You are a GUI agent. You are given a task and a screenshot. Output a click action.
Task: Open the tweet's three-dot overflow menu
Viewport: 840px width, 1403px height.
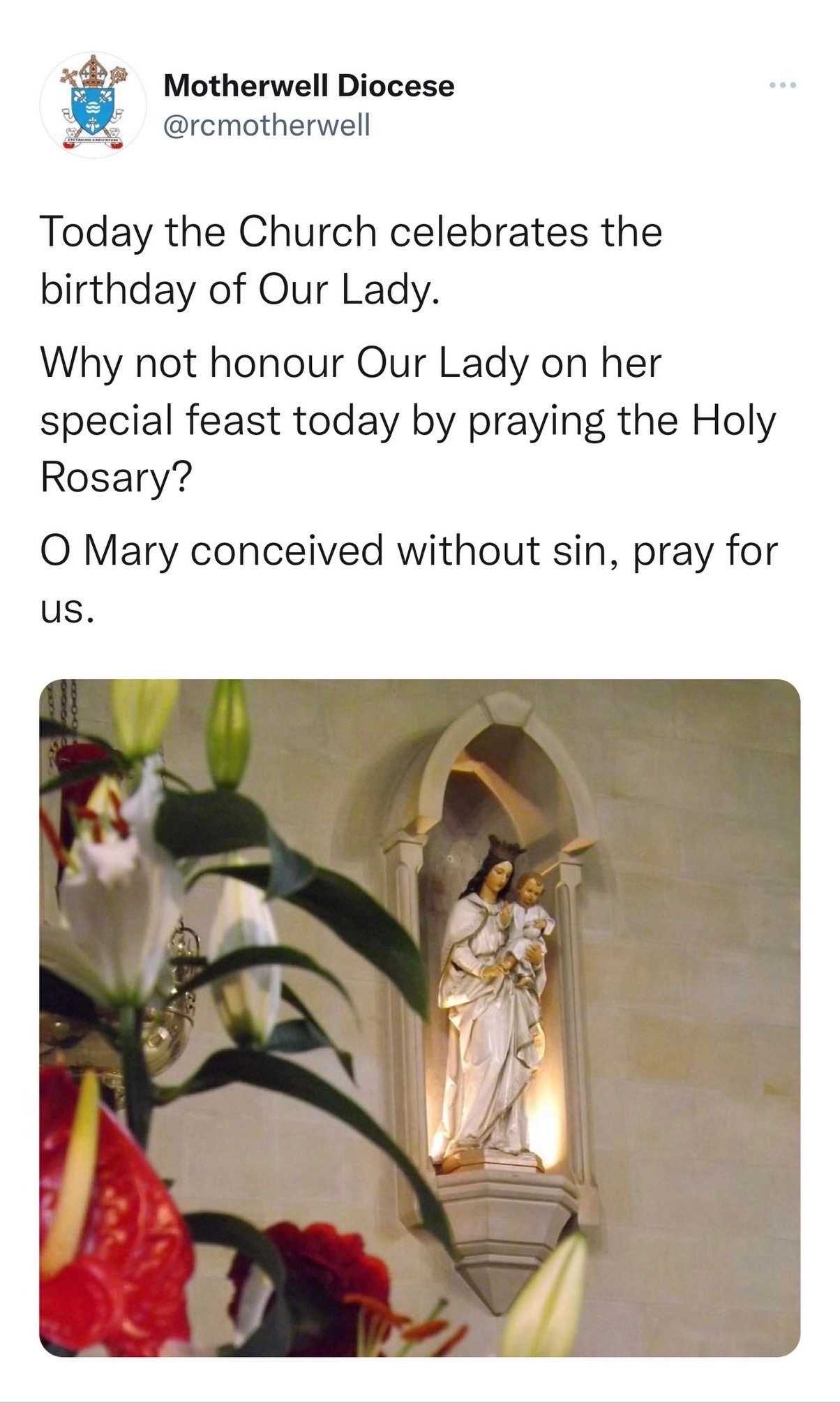tap(782, 86)
